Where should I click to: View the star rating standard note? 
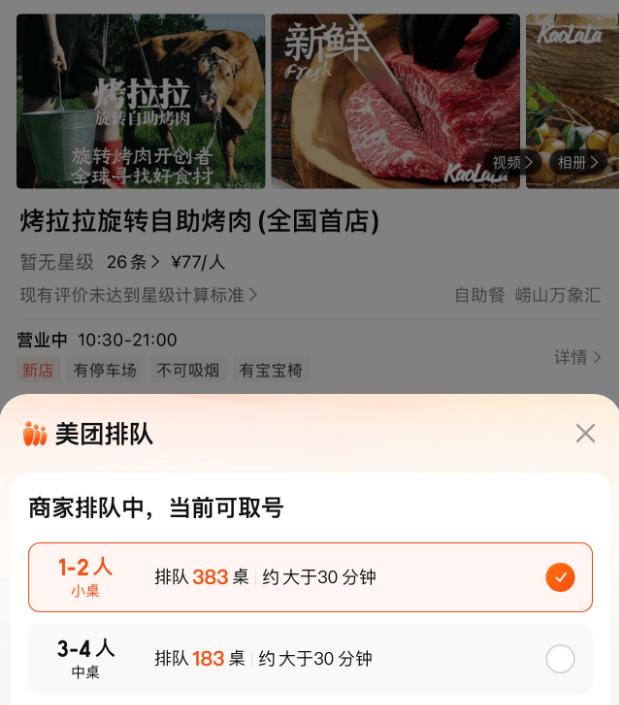pyautogui.click(x=139, y=295)
